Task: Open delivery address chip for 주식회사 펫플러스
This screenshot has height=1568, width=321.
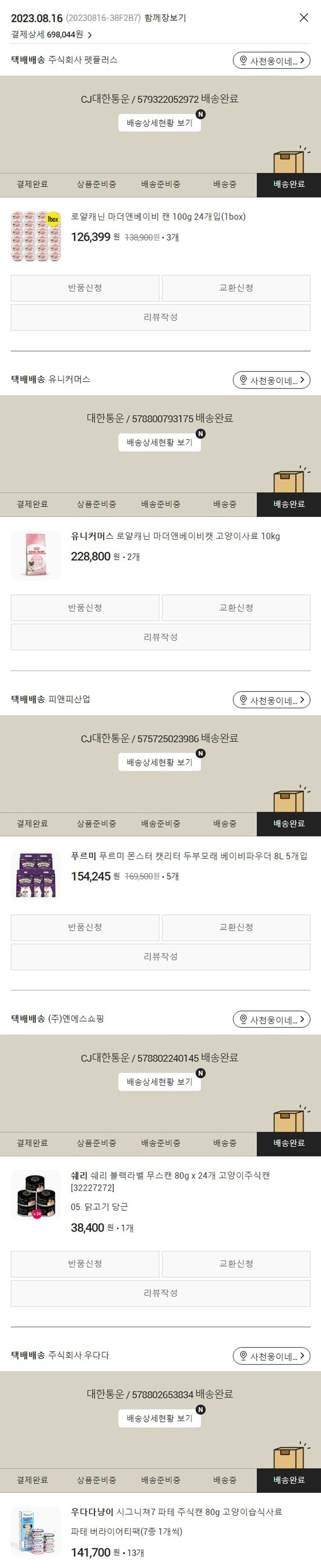Action: pyautogui.click(x=271, y=60)
